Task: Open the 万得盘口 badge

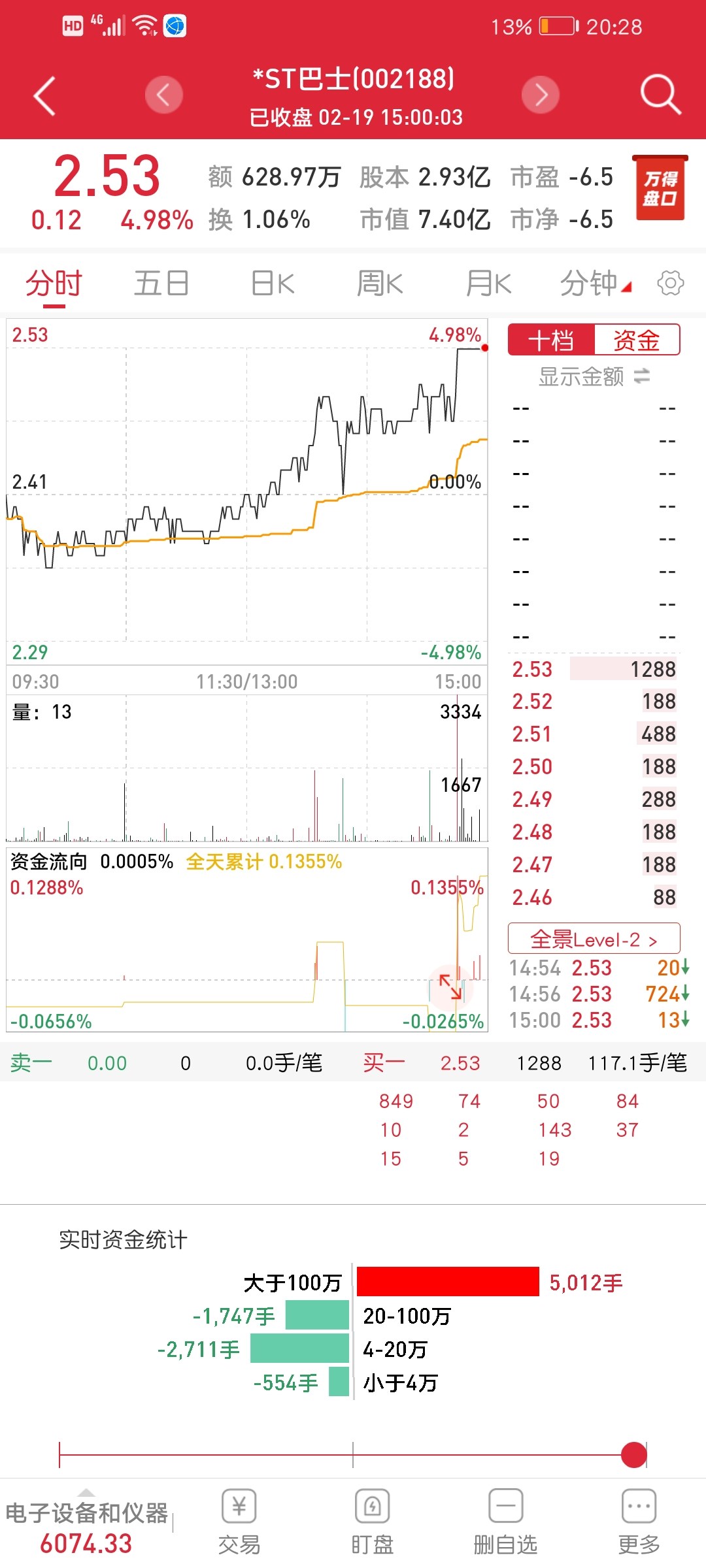Action: 660,188
